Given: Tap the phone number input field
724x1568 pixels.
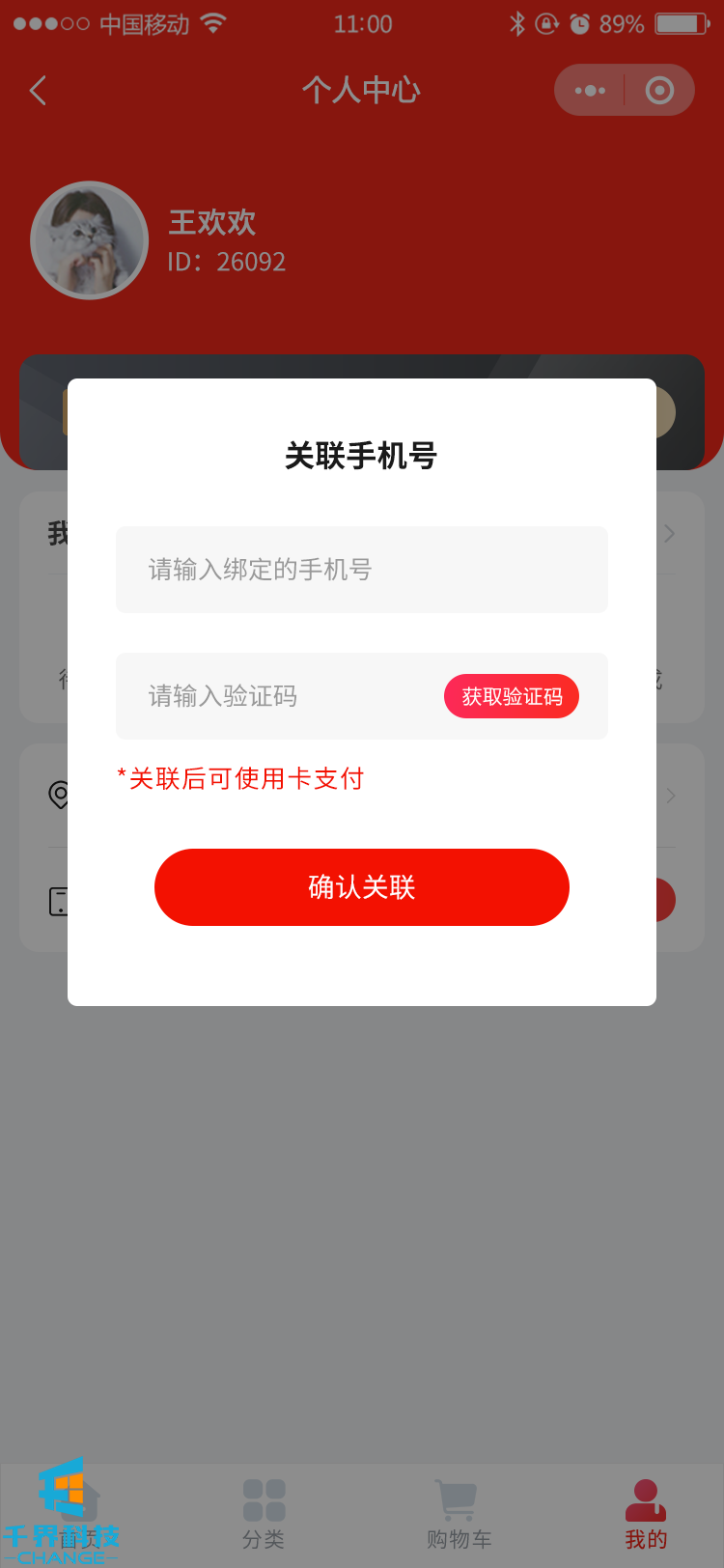Looking at the screenshot, I should (x=361, y=570).
